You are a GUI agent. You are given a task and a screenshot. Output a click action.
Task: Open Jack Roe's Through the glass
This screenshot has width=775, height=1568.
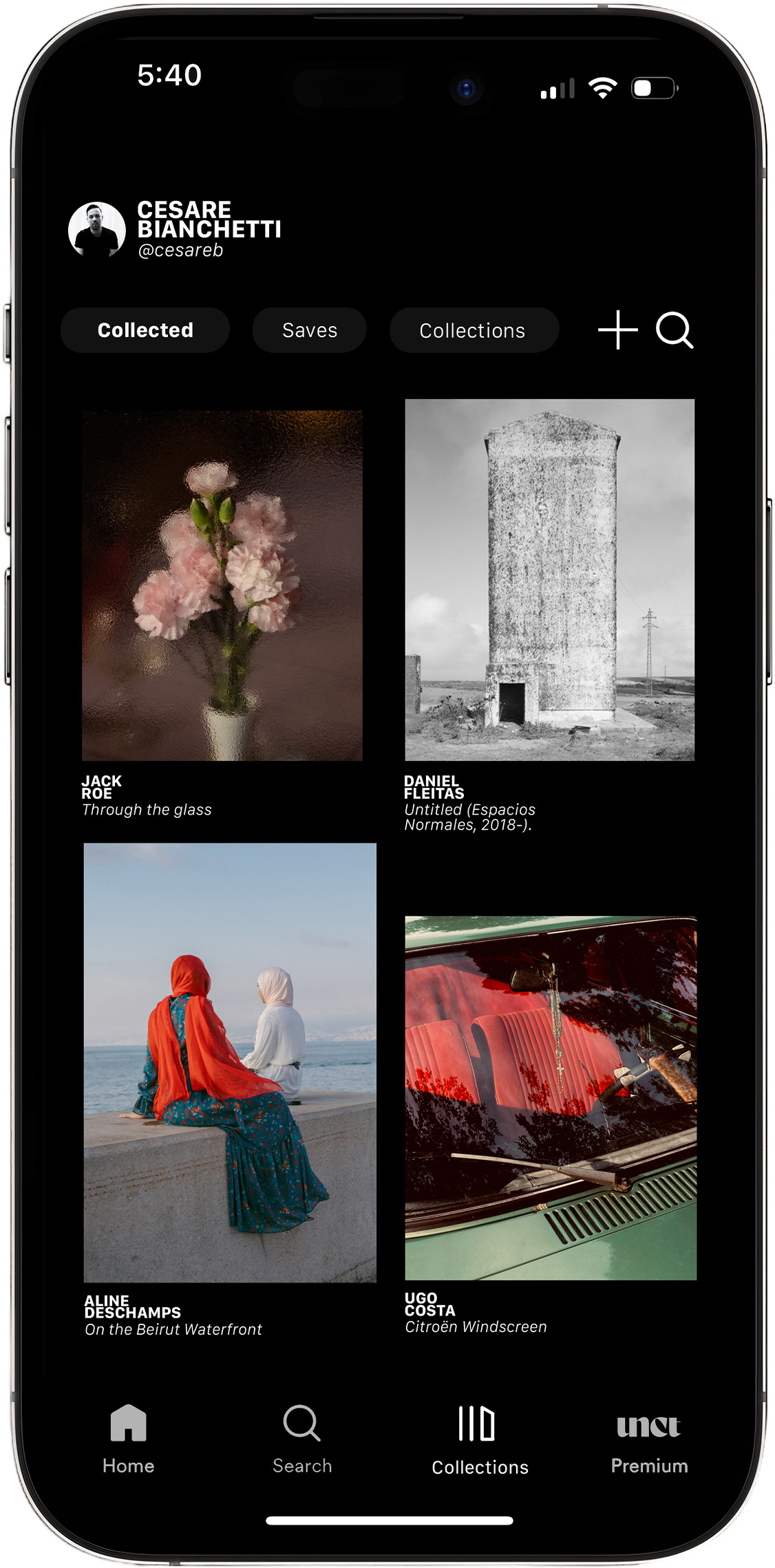pyautogui.click(x=222, y=586)
